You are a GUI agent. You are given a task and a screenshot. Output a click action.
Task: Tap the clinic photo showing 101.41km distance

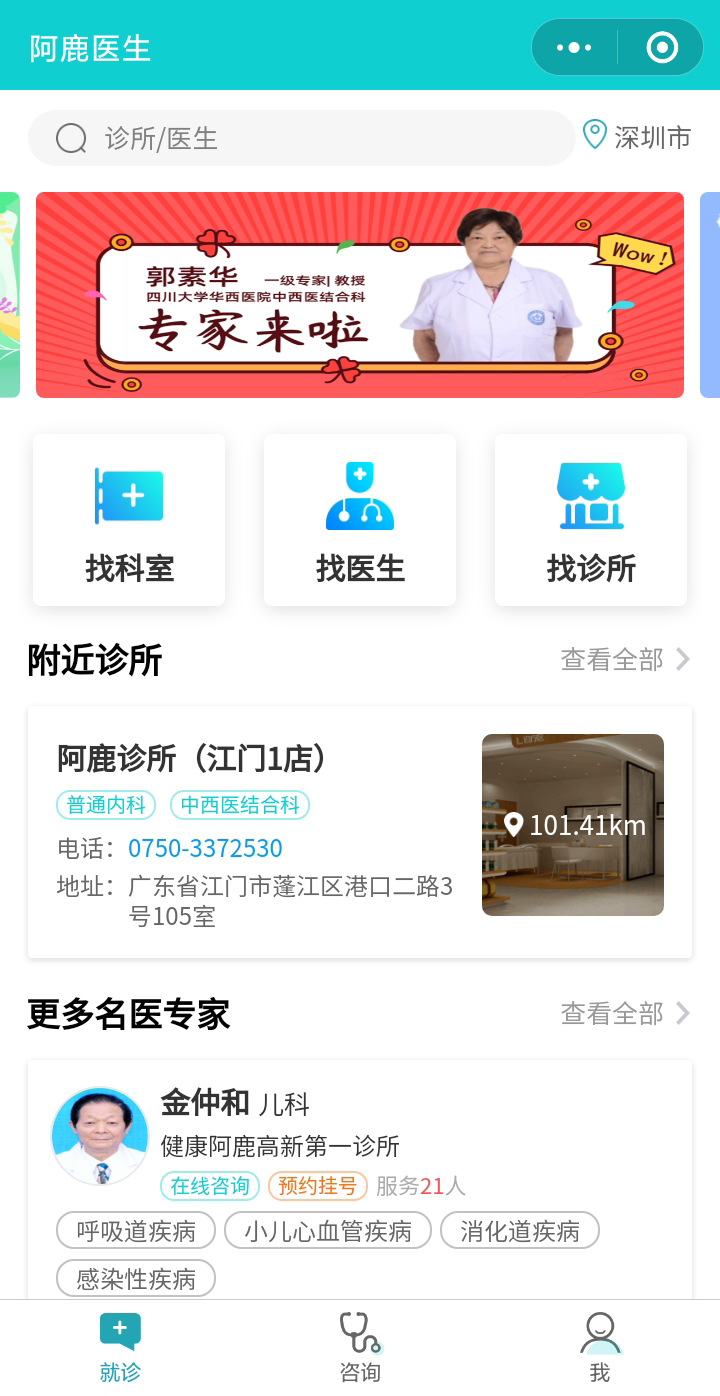(x=572, y=824)
